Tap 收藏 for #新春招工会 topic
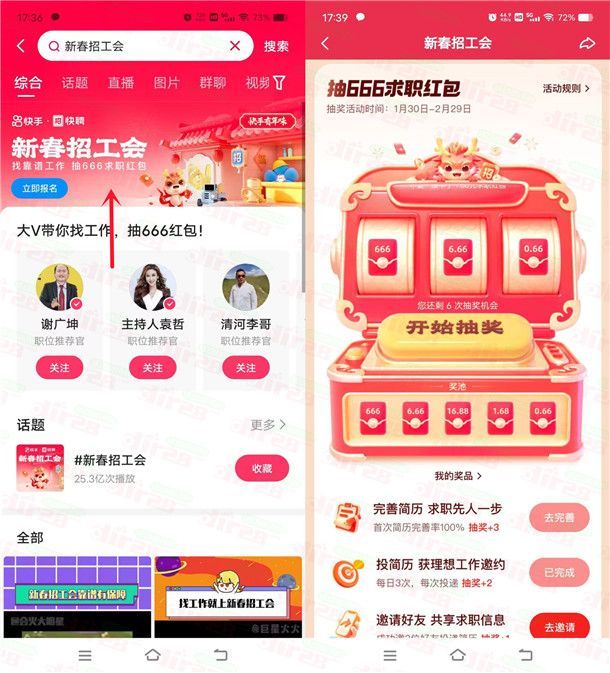610x673 pixels. 261,468
